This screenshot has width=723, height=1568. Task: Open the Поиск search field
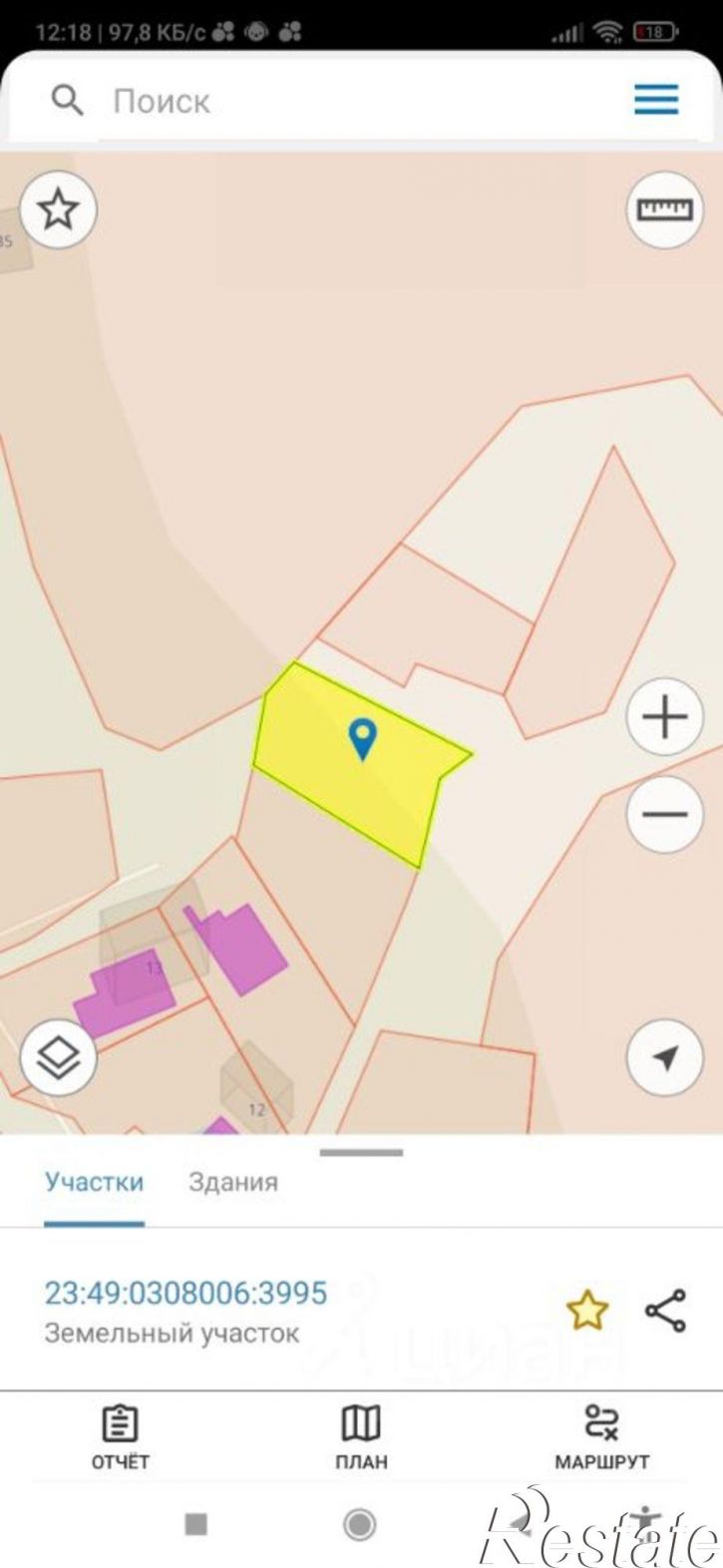coord(299,101)
